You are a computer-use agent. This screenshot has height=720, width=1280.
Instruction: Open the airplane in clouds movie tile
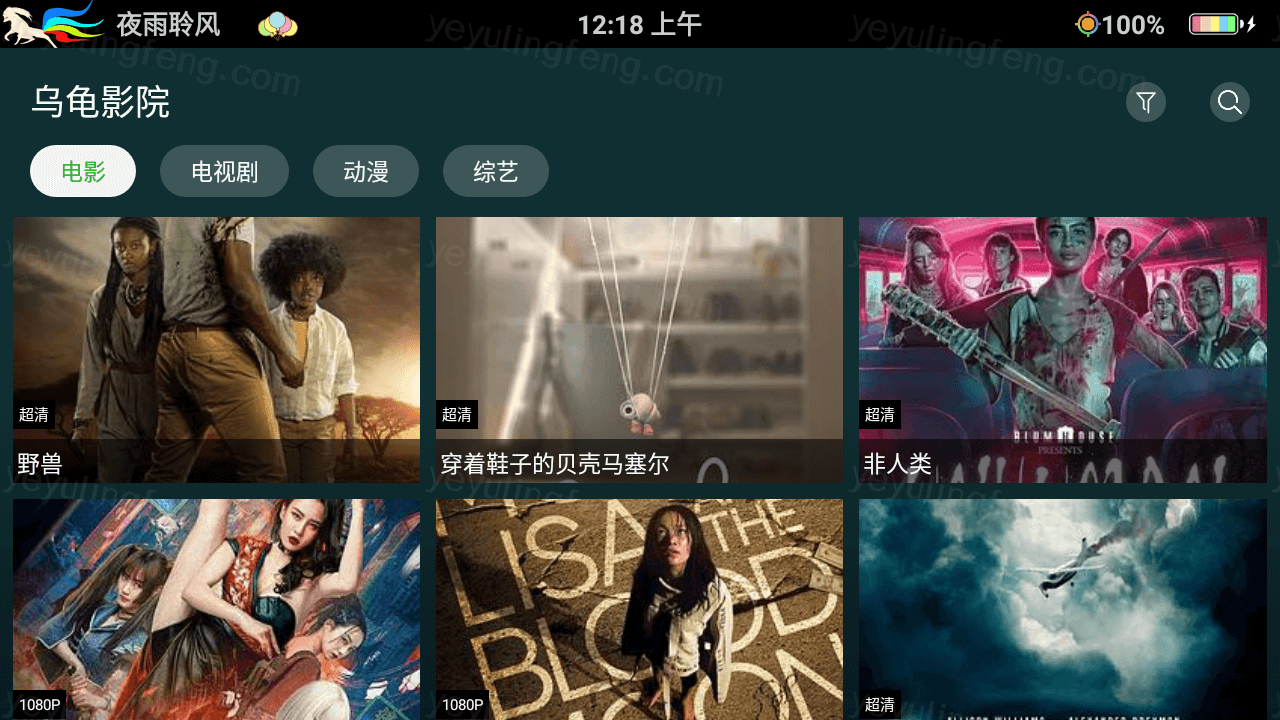[1062, 608]
